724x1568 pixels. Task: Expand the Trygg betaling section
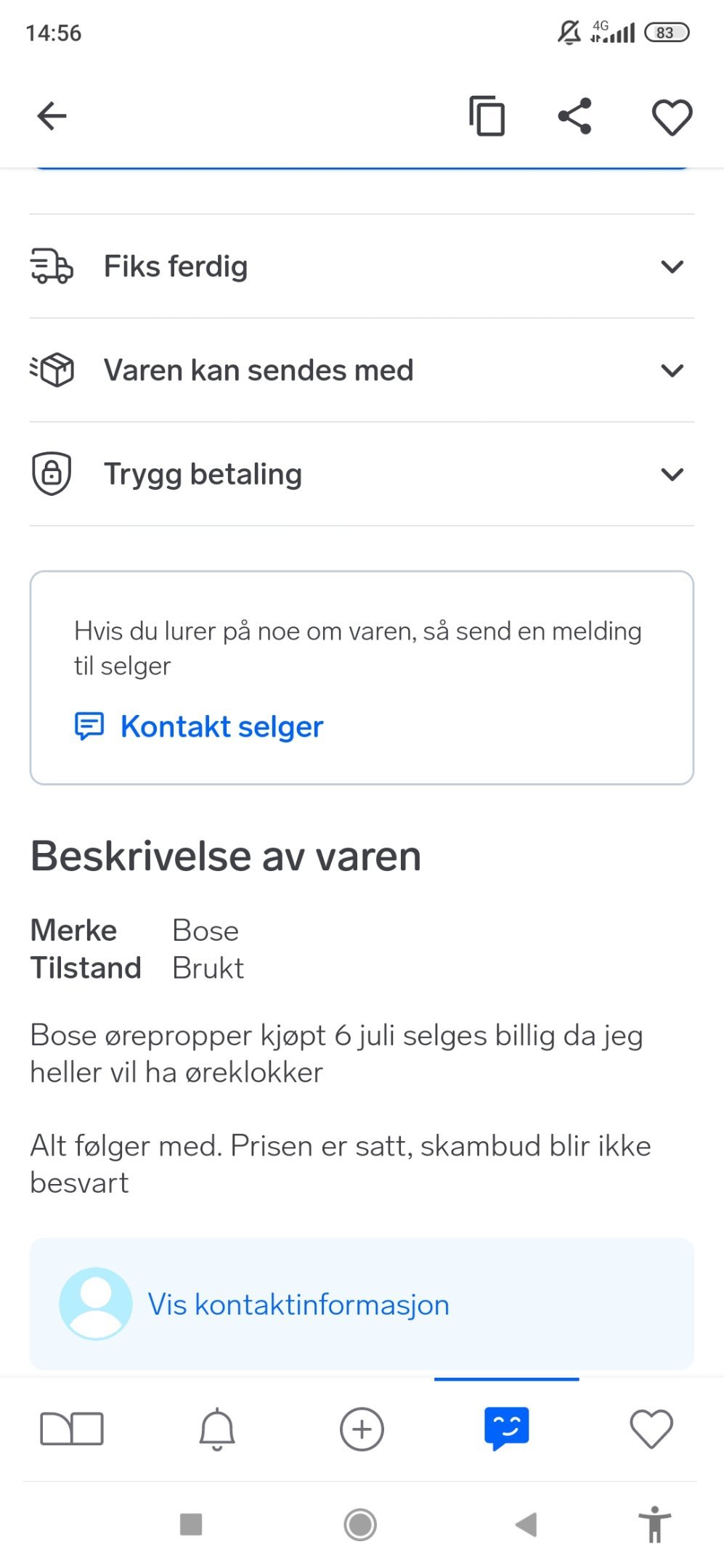[x=362, y=474]
